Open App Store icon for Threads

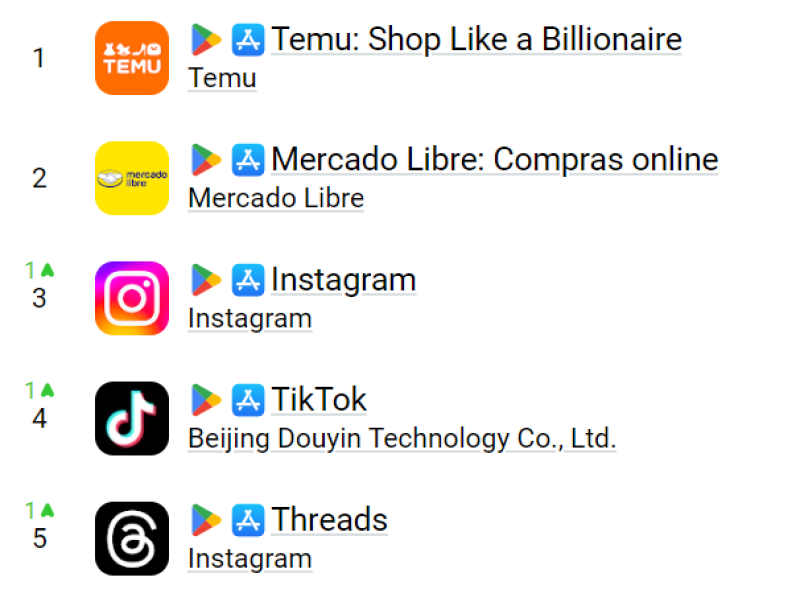247,520
